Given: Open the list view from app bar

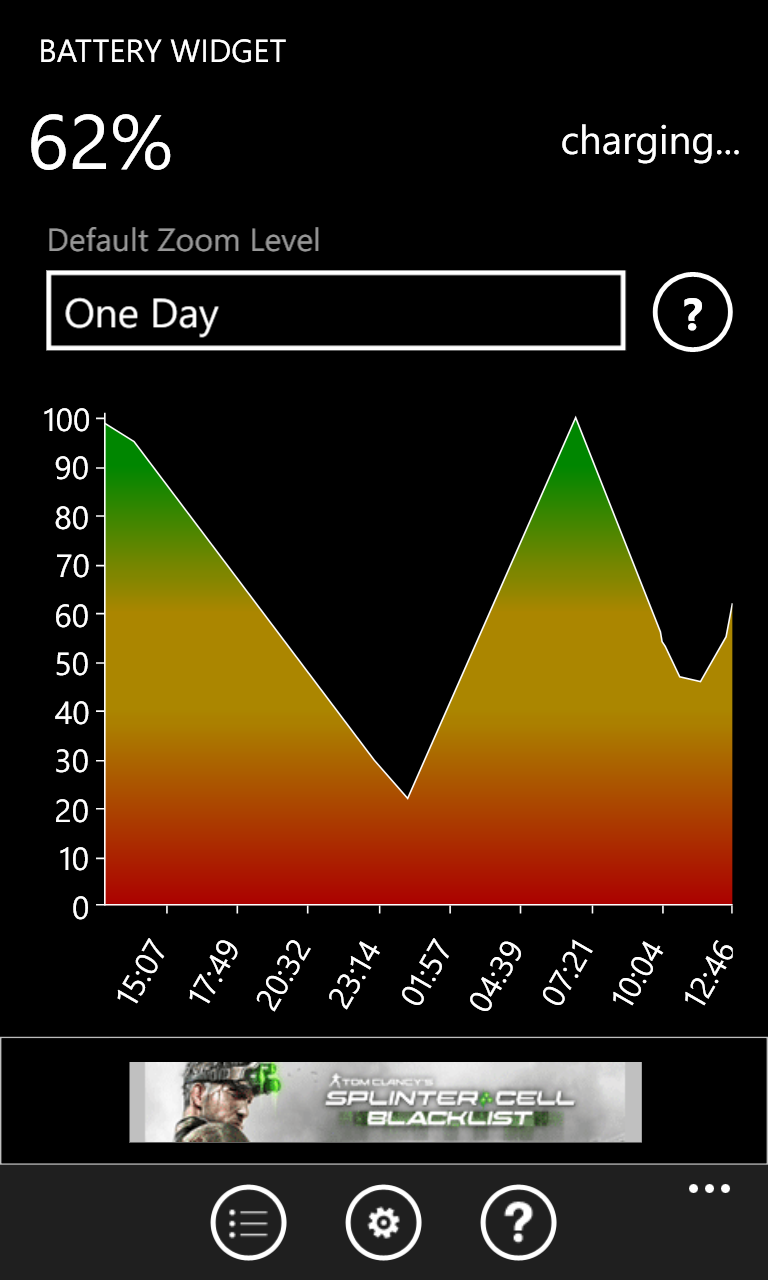Looking at the screenshot, I should click(248, 1222).
